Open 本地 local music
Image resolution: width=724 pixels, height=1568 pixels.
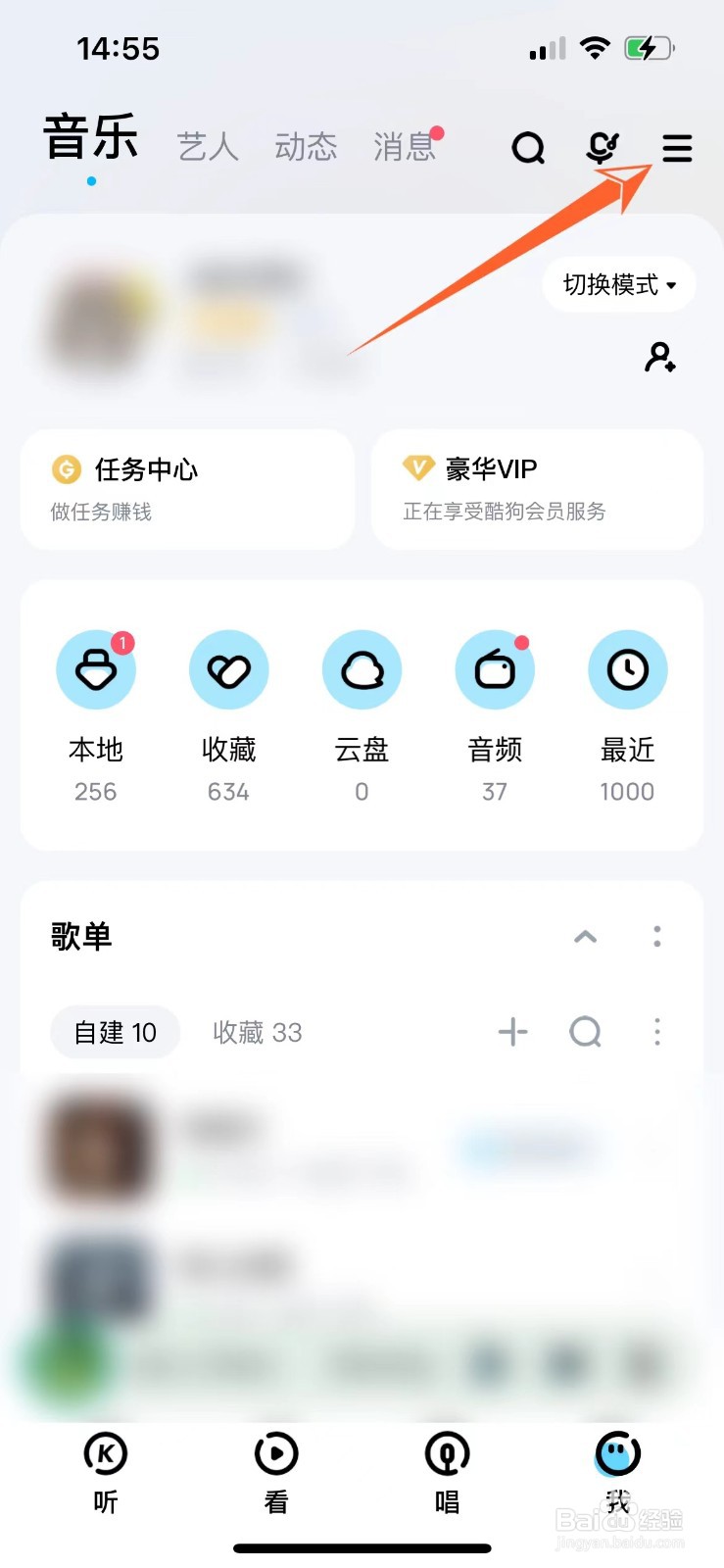click(96, 715)
